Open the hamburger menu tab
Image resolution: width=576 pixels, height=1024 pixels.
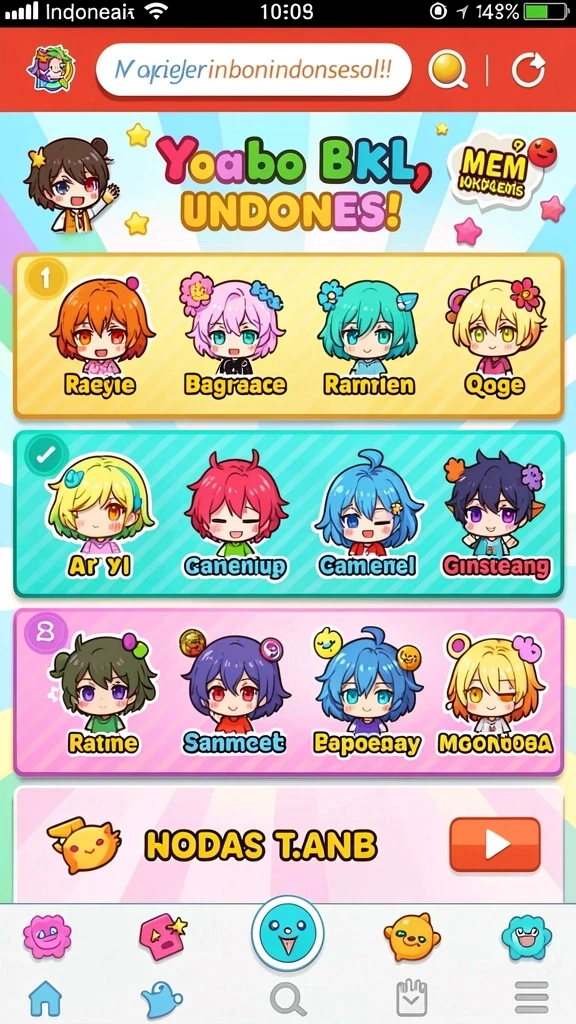(532, 999)
